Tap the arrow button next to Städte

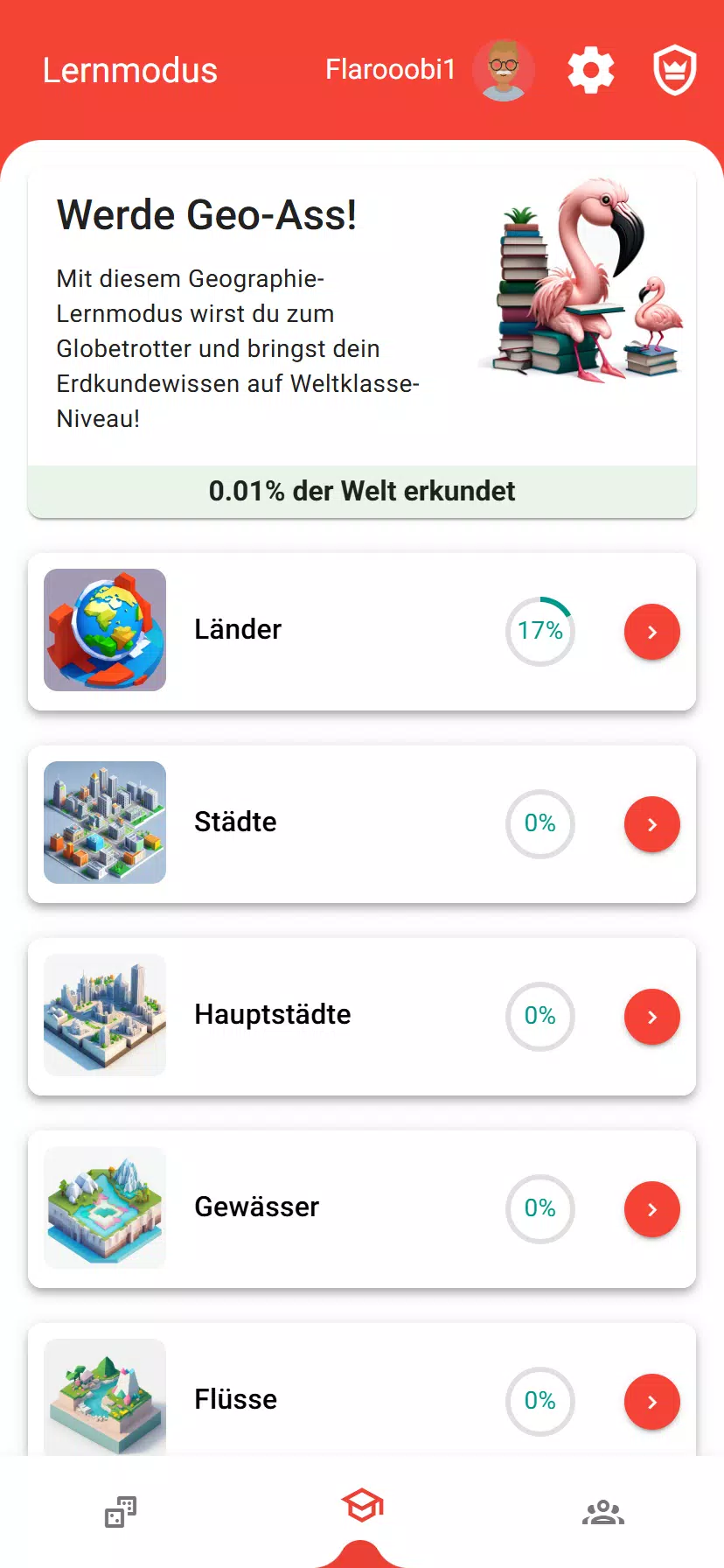pos(652,824)
